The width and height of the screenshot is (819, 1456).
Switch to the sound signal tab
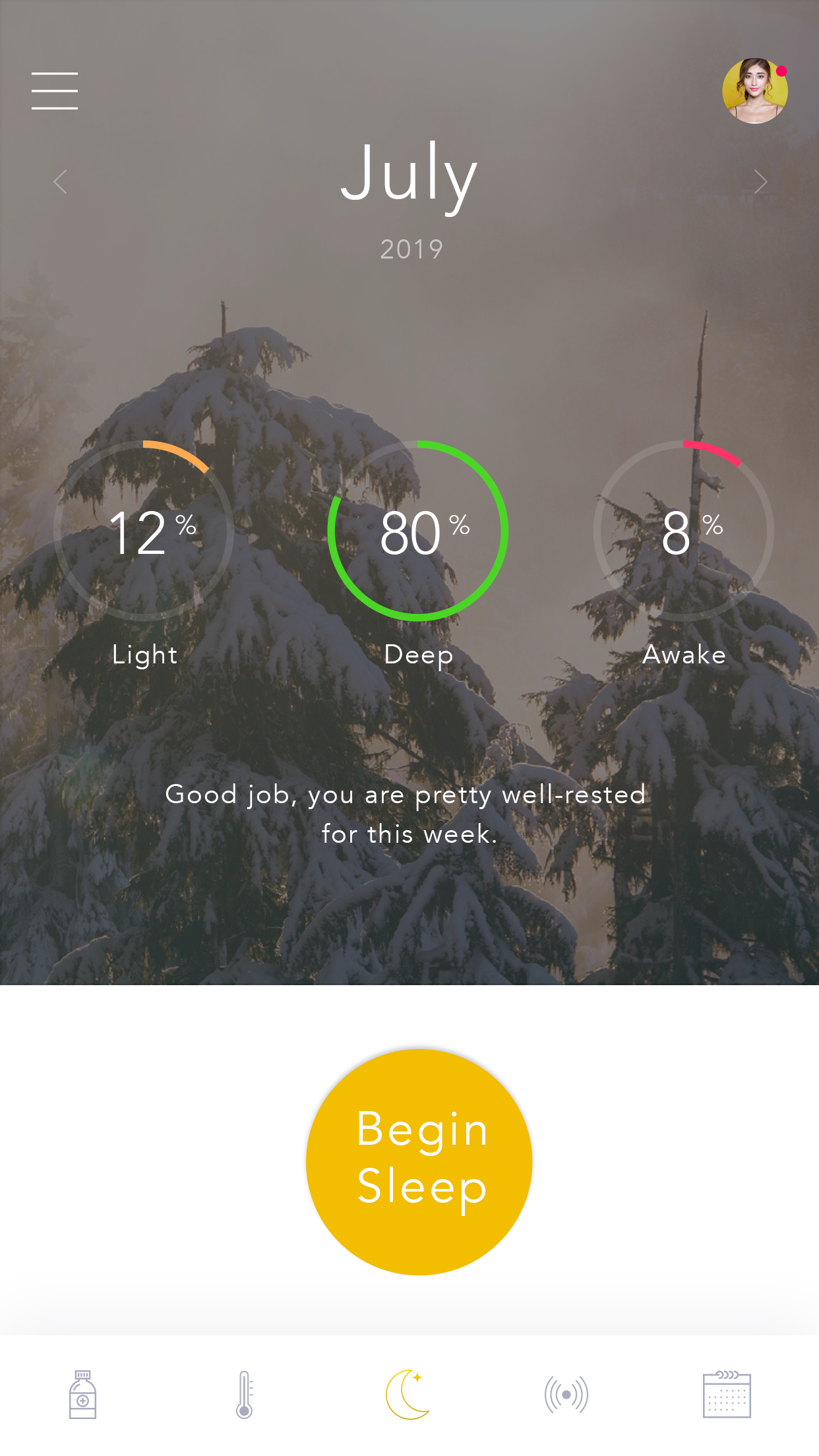(566, 1394)
